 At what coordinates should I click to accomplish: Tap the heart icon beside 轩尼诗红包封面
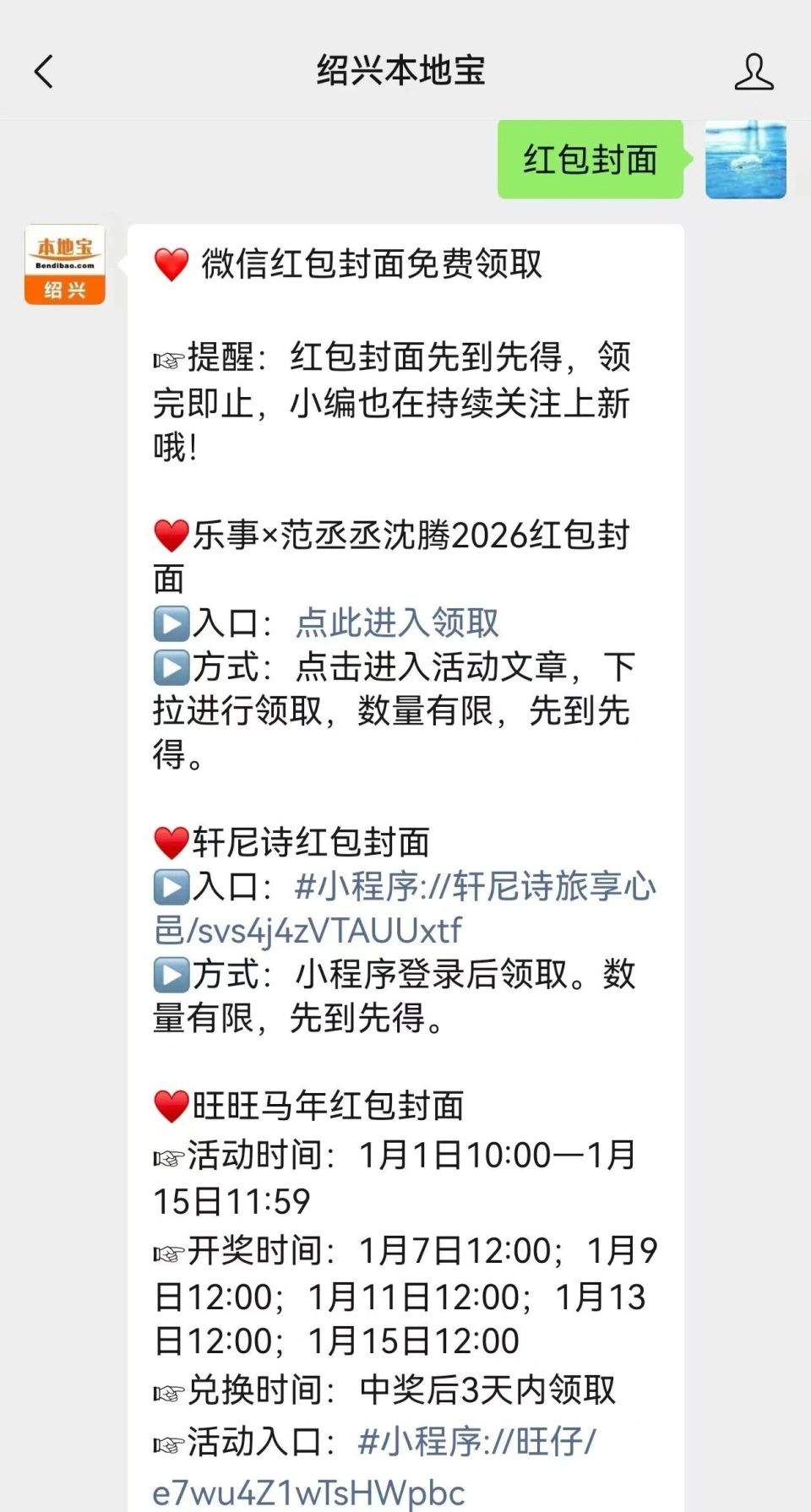(x=171, y=840)
